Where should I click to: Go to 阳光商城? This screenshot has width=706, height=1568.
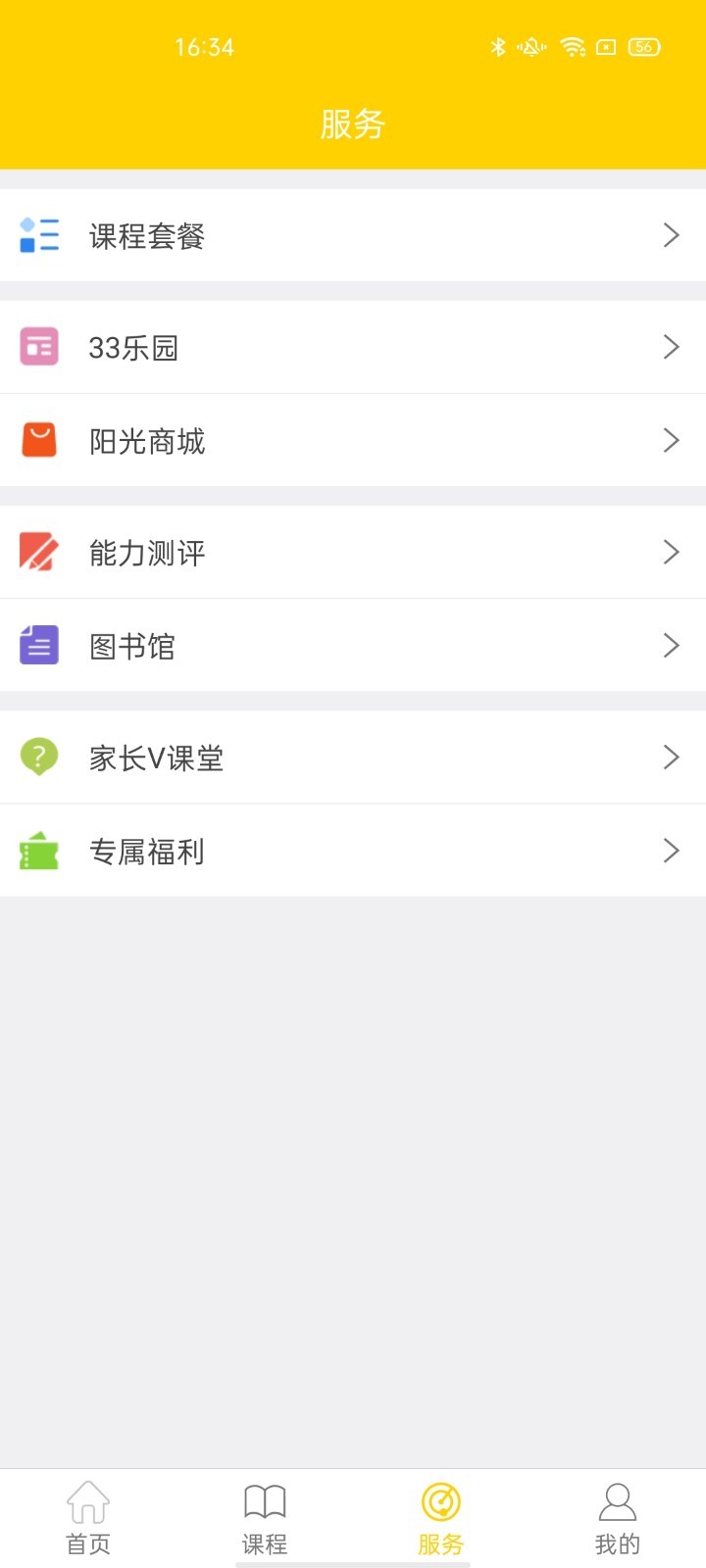click(353, 440)
